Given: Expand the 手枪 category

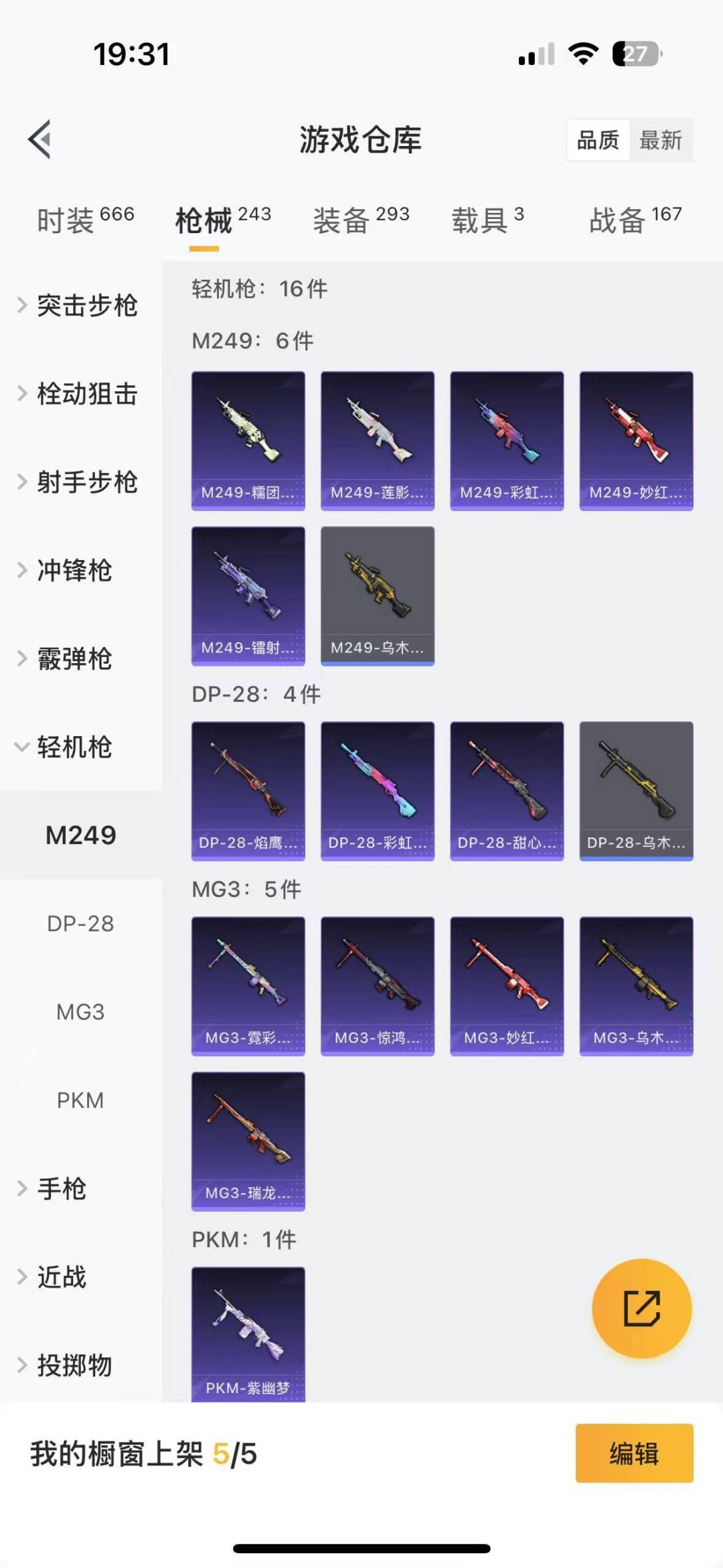Looking at the screenshot, I should click(80, 1188).
